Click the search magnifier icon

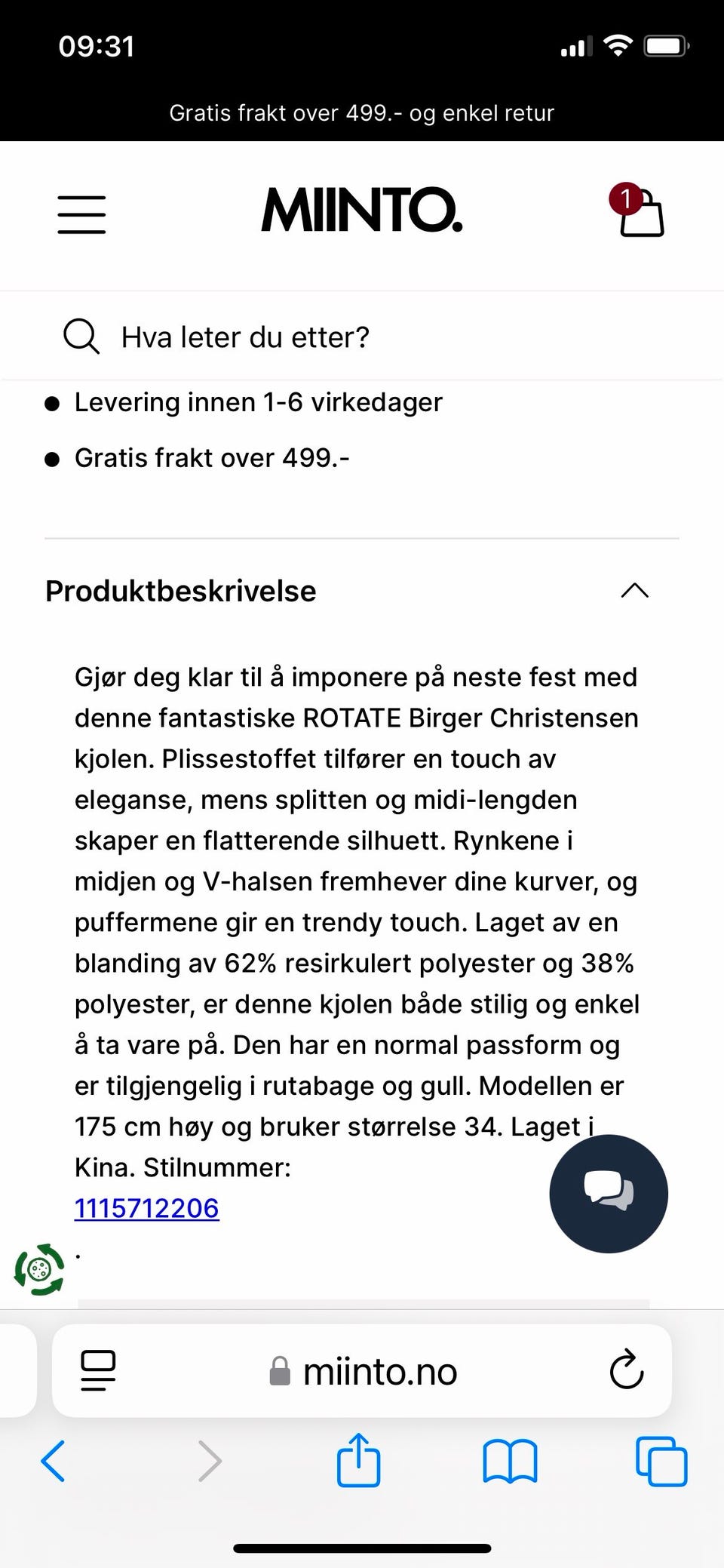[81, 336]
